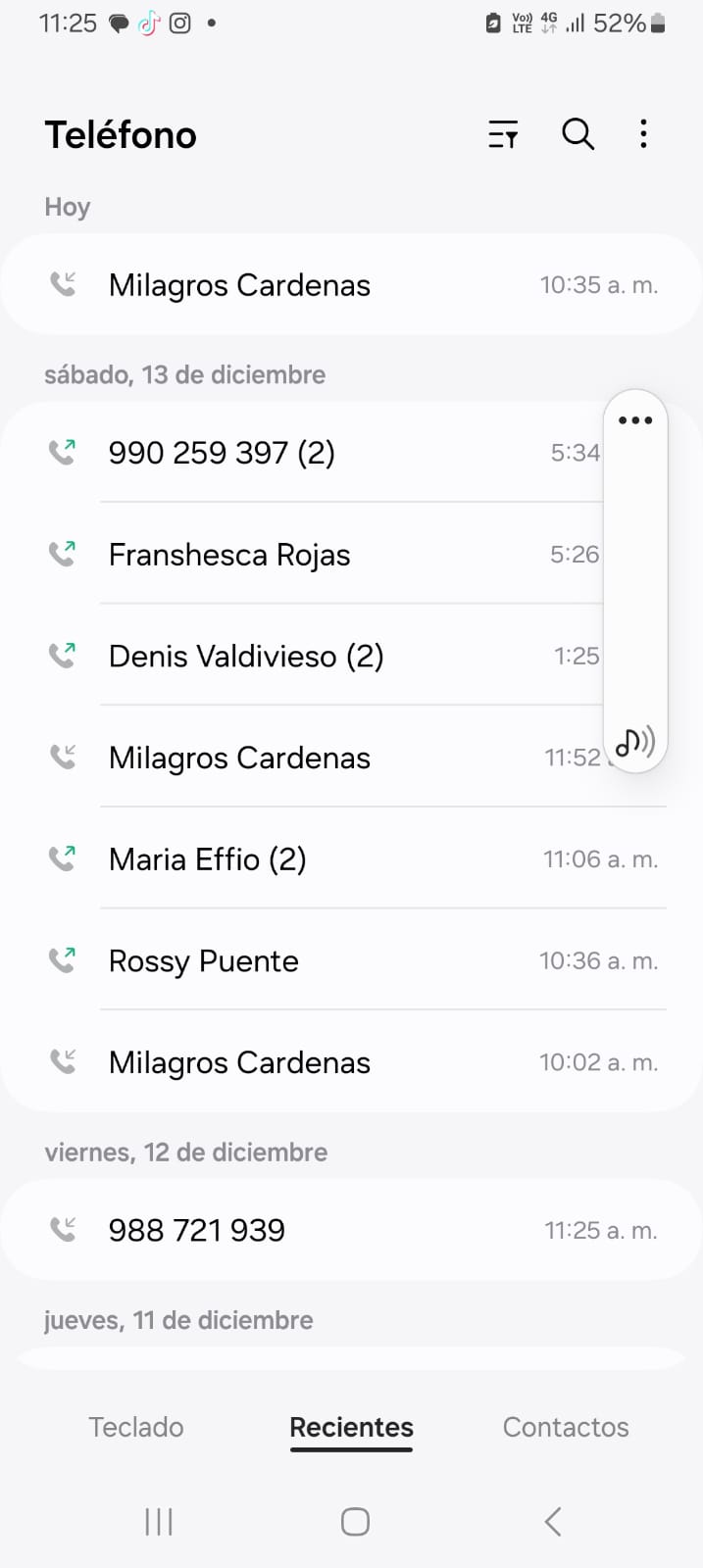The width and height of the screenshot is (703, 1568).
Task: Go back with the system back button
Action: click(x=553, y=1522)
